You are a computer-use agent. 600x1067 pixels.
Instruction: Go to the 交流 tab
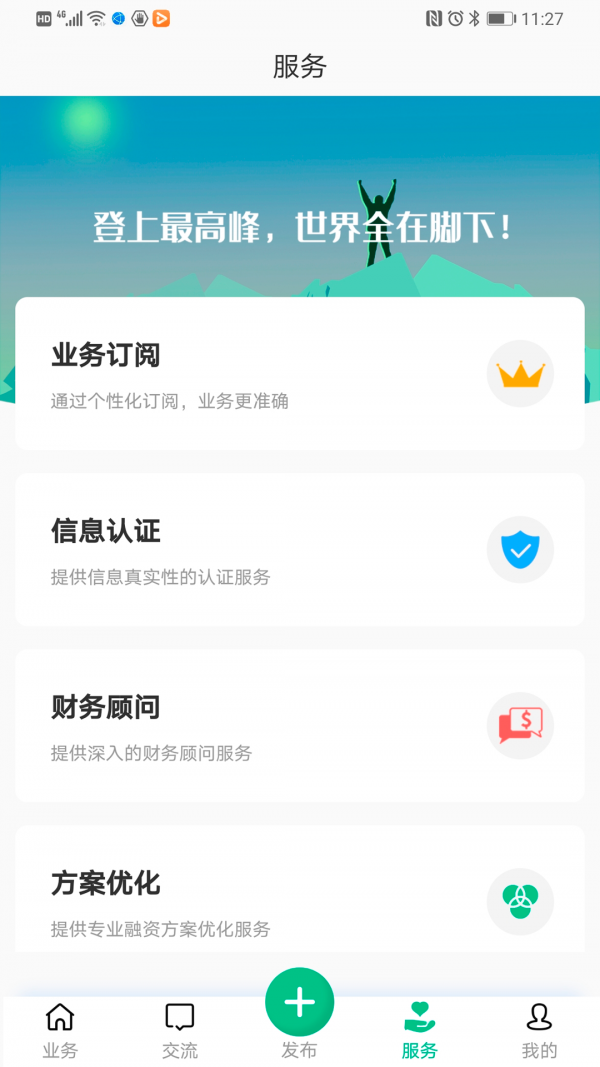180,1030
